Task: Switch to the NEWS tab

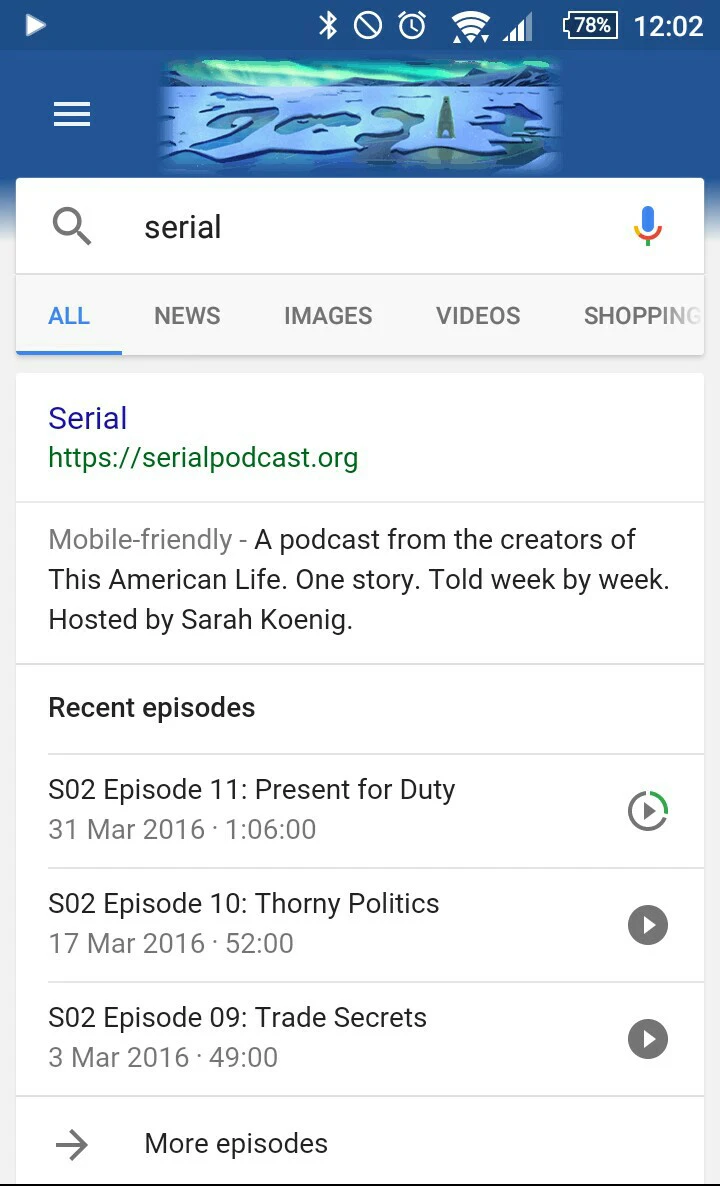Action: click(186, 316)
